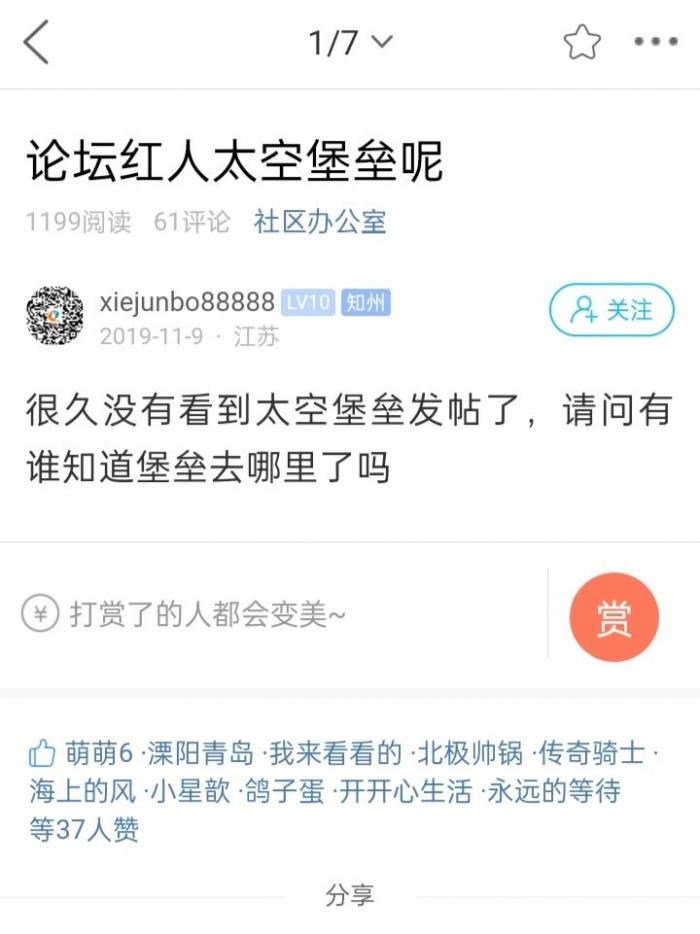Open liker 萌萌6's profile

click(x=99, y=753)
